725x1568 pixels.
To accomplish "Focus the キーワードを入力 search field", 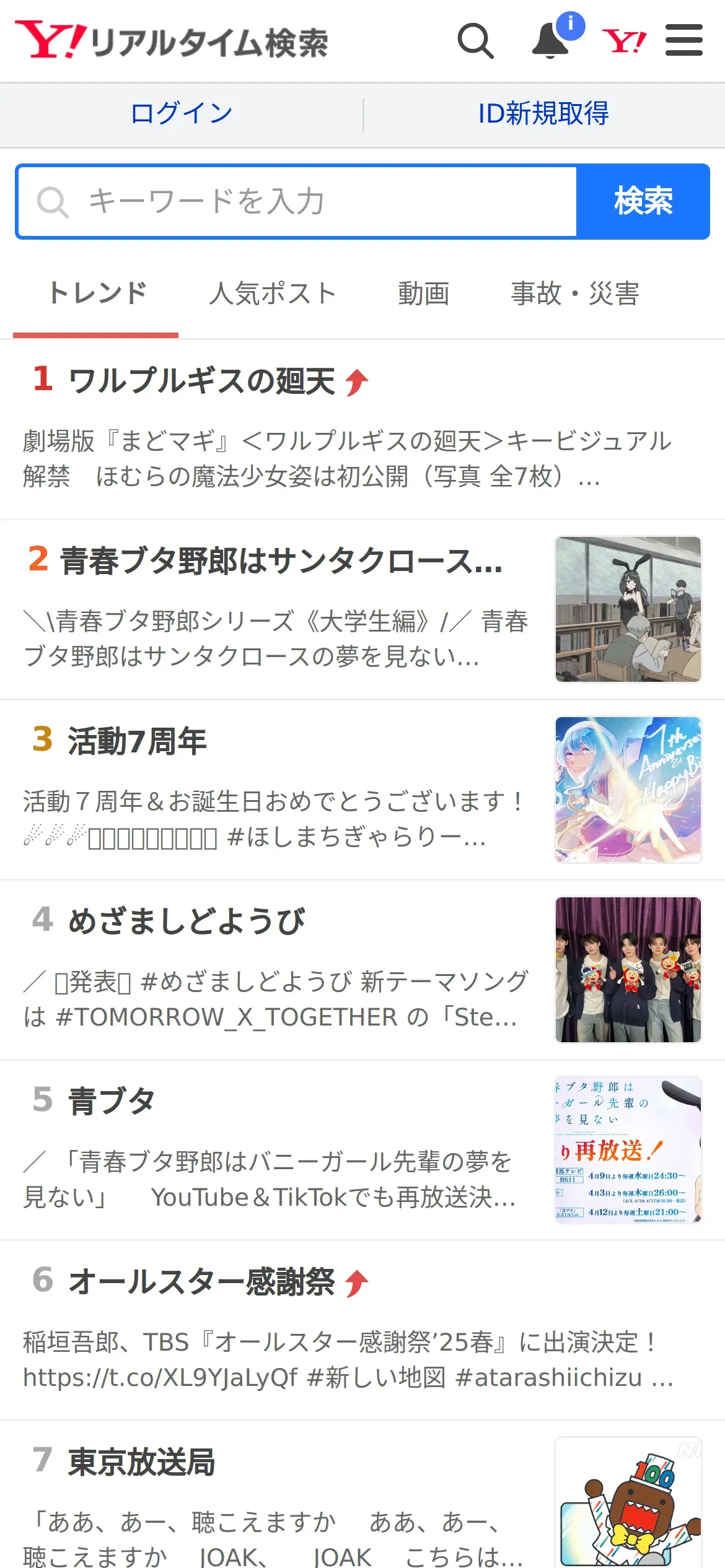I will tap(297, 202).
